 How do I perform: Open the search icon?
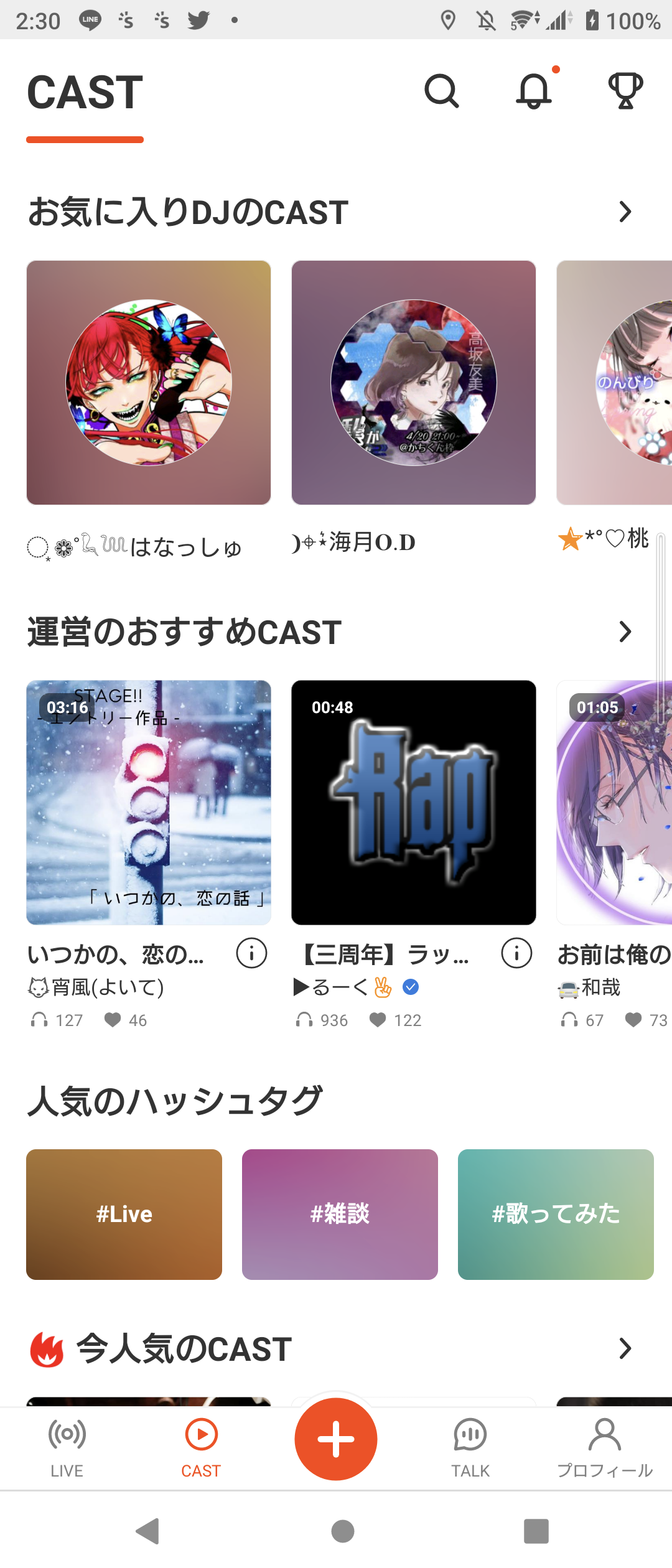(442, 91)
